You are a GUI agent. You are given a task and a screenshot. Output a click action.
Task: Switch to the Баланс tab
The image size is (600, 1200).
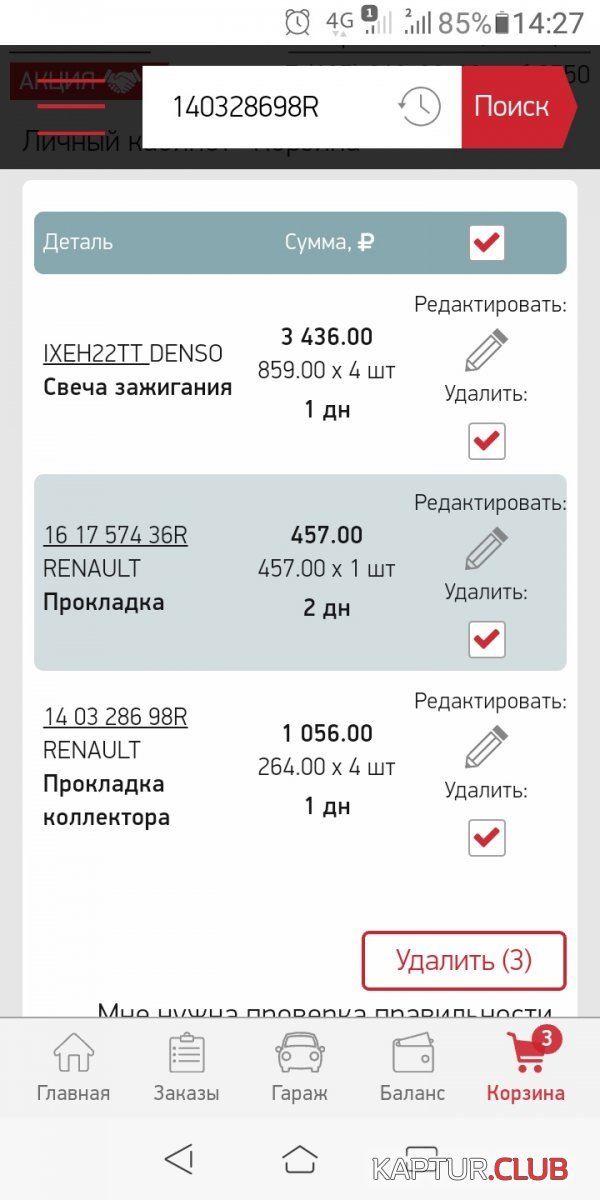click(412, 1067)
